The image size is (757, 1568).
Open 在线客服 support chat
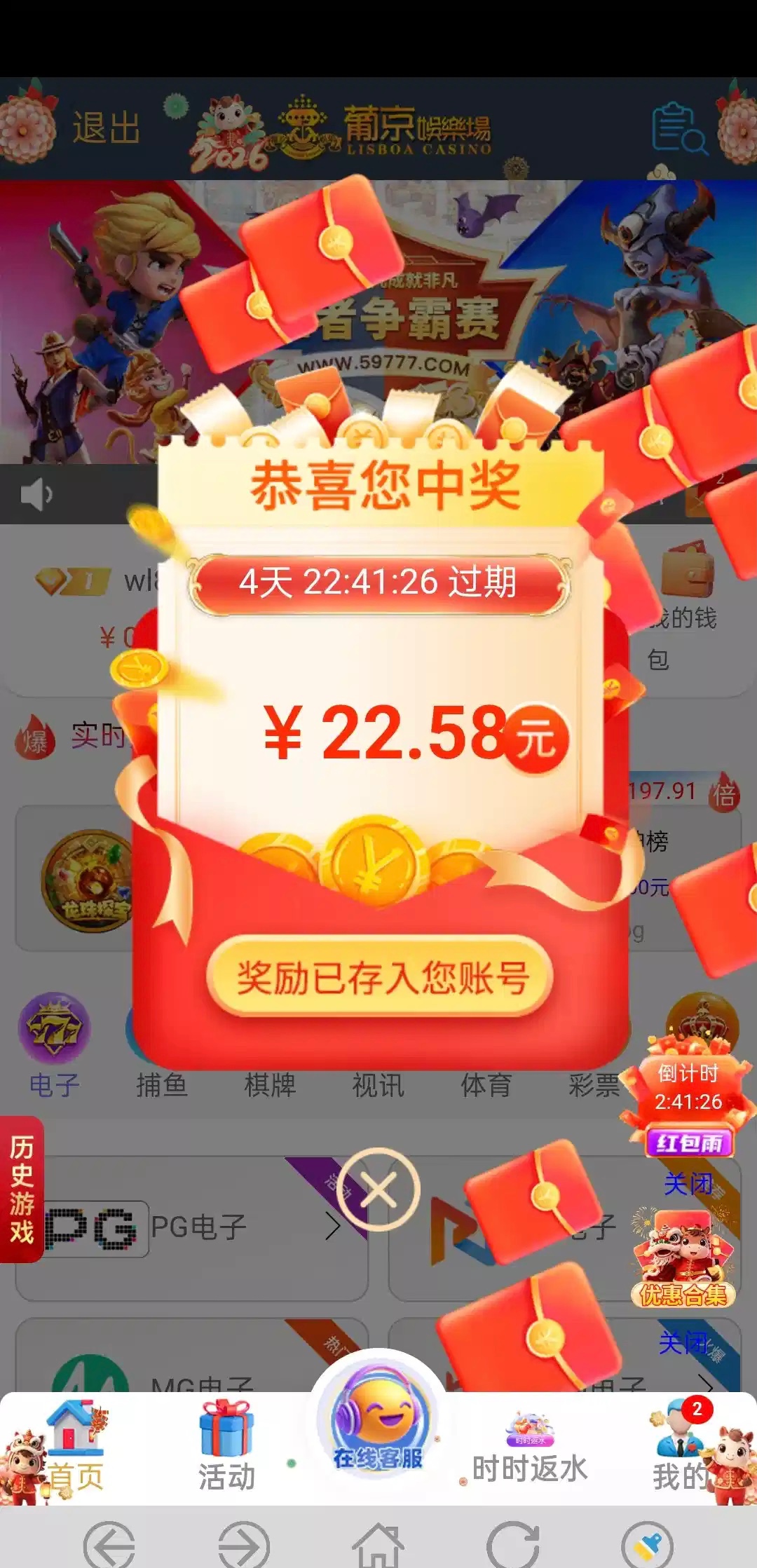click(378, 1430)
